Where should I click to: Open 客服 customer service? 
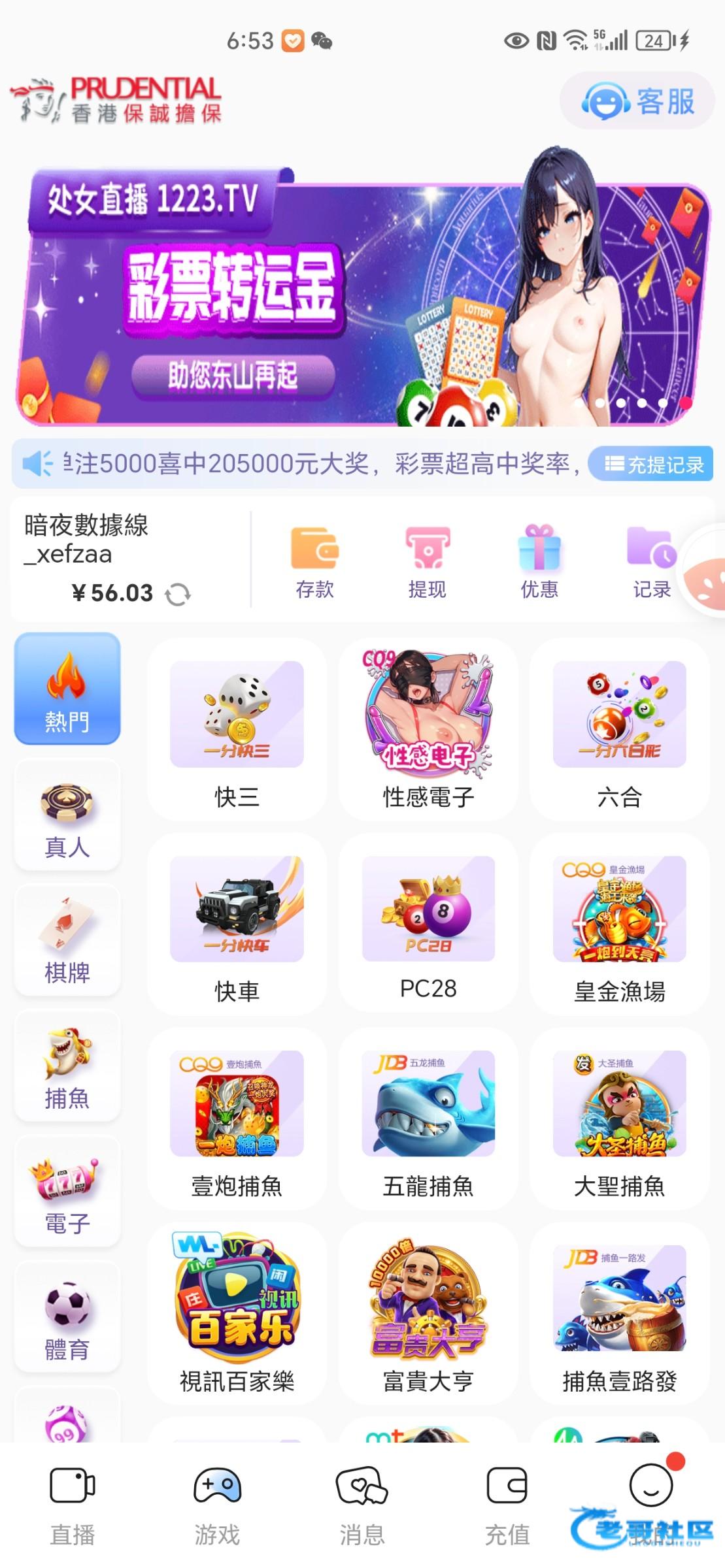click(637, 101)
